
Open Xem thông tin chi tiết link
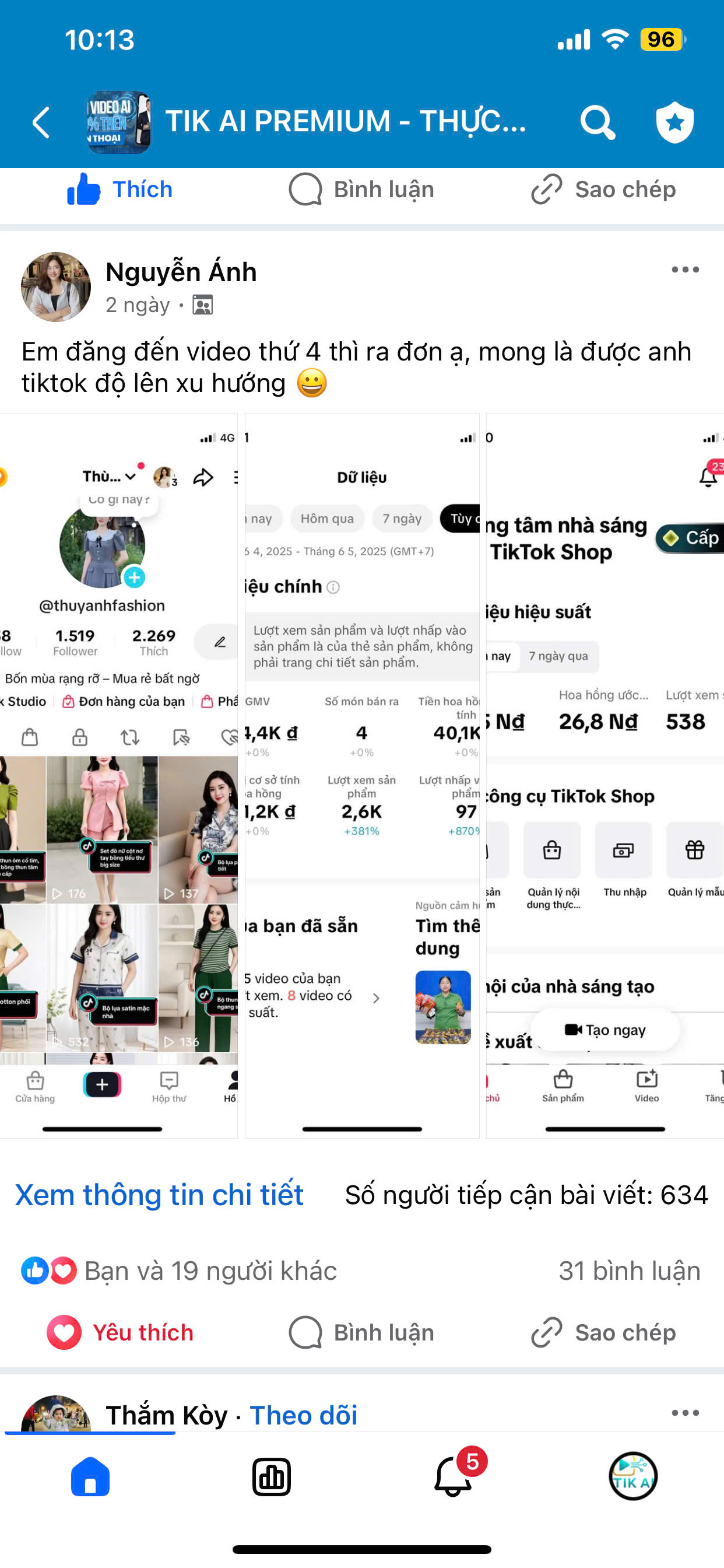(x=159, y=1194)
